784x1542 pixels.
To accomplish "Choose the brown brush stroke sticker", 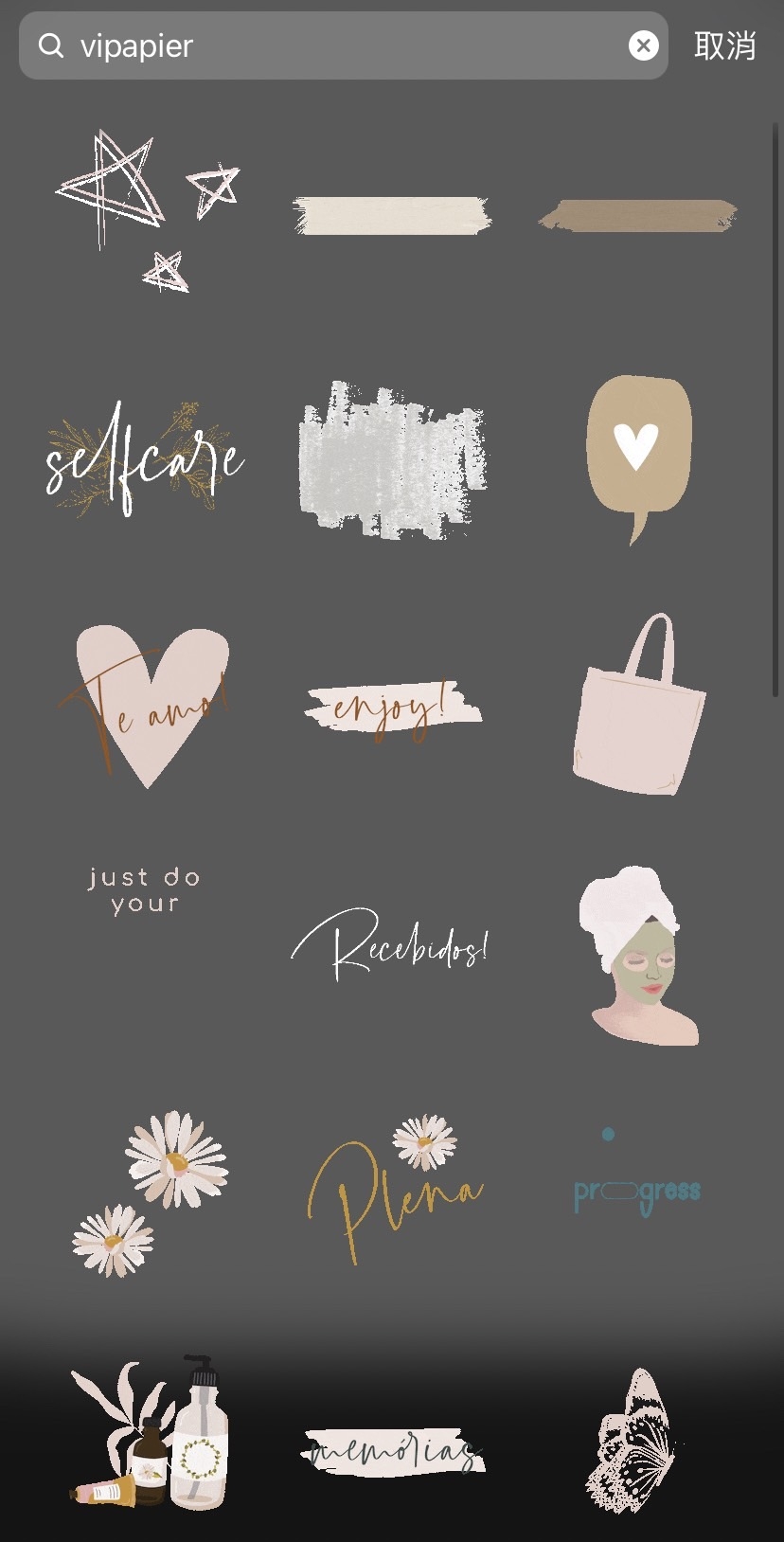I will pos(637,215).
